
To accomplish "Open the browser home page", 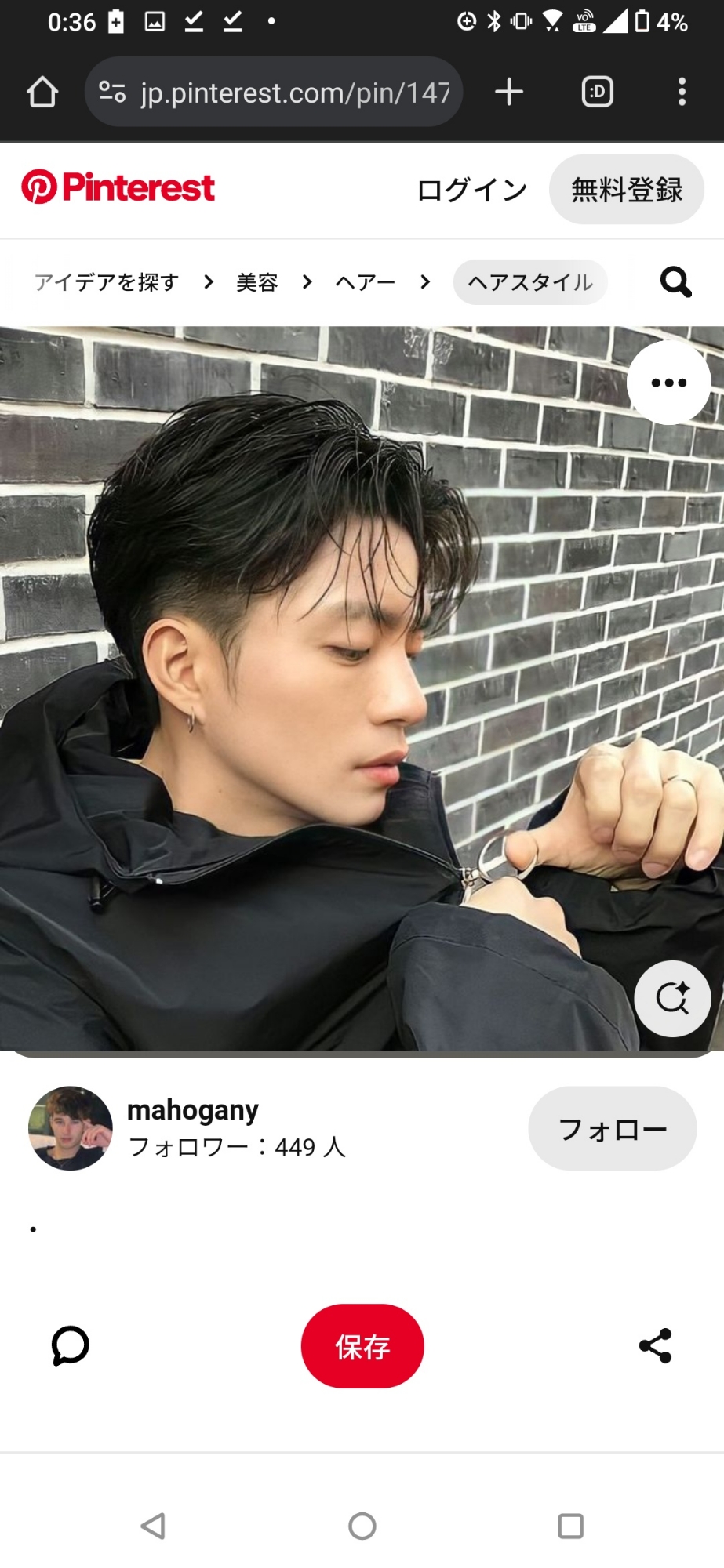I will click(x=42, y=93).
